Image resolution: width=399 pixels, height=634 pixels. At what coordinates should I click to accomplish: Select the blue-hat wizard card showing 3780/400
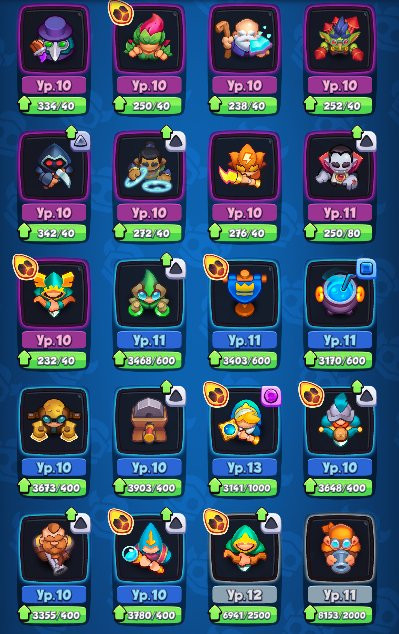coord(149,569)
